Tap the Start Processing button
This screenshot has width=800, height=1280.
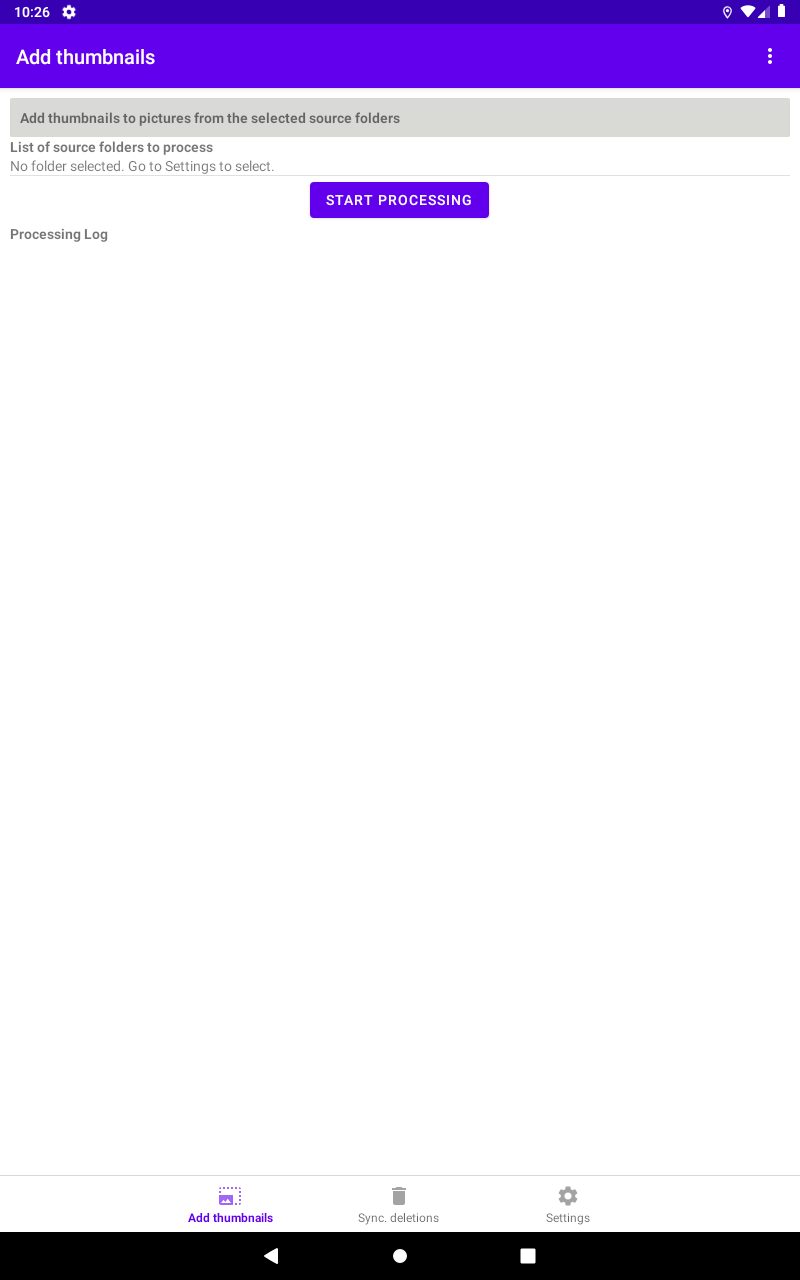[x=399, y=200]
